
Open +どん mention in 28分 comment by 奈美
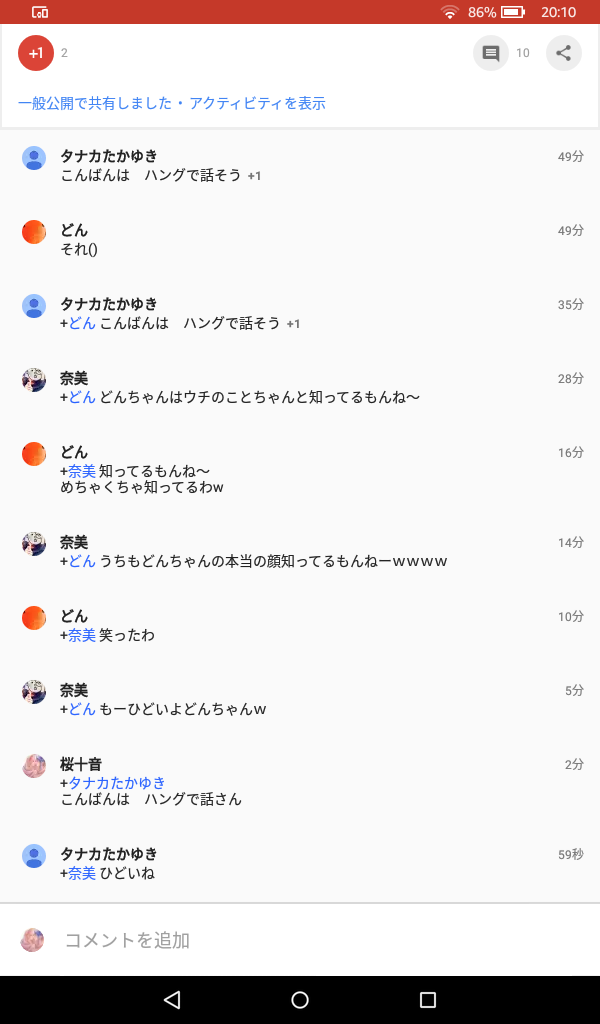tap(79, 397)
